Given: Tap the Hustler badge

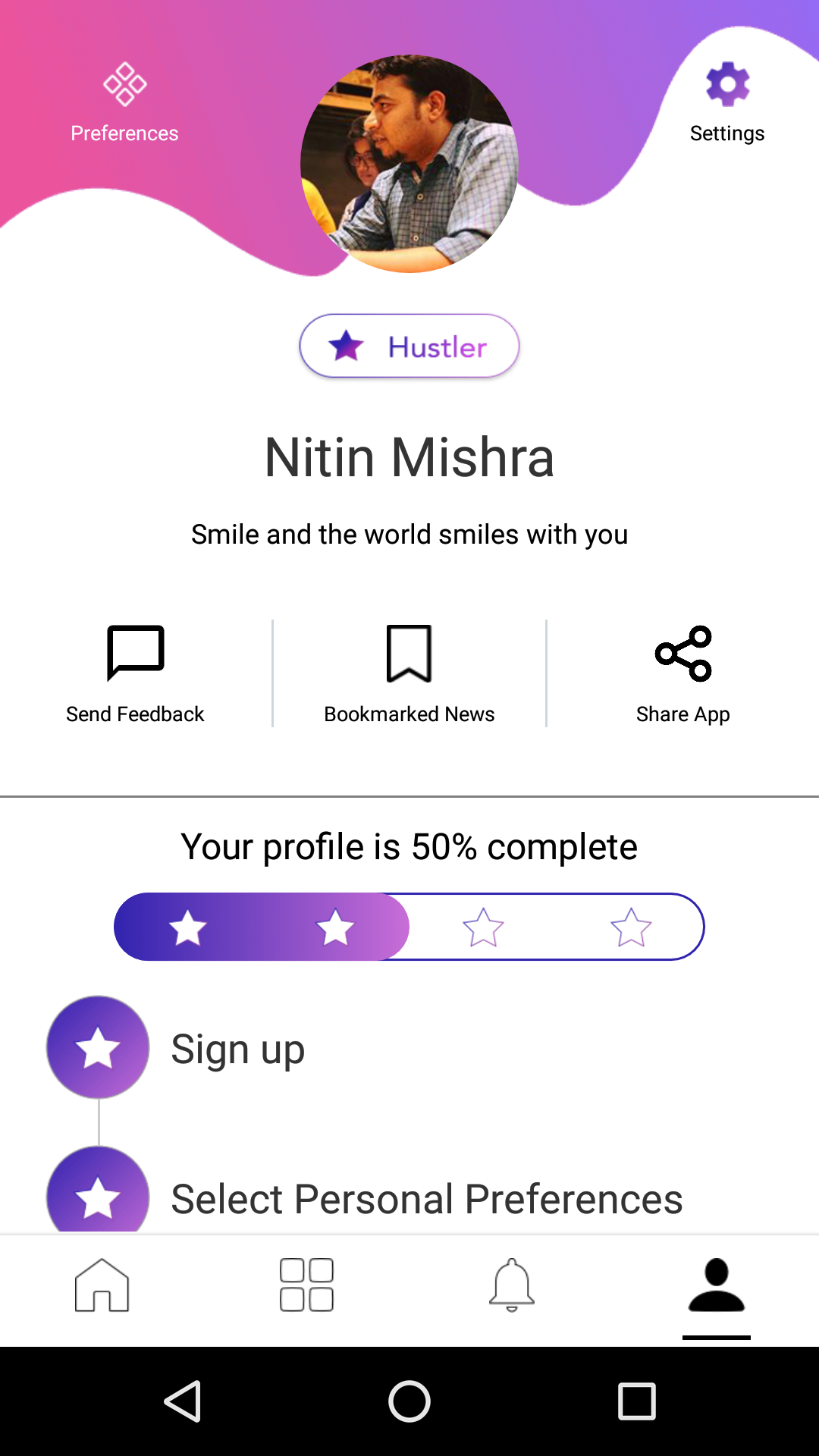Looking at the screenshot, I should point(409,347).
